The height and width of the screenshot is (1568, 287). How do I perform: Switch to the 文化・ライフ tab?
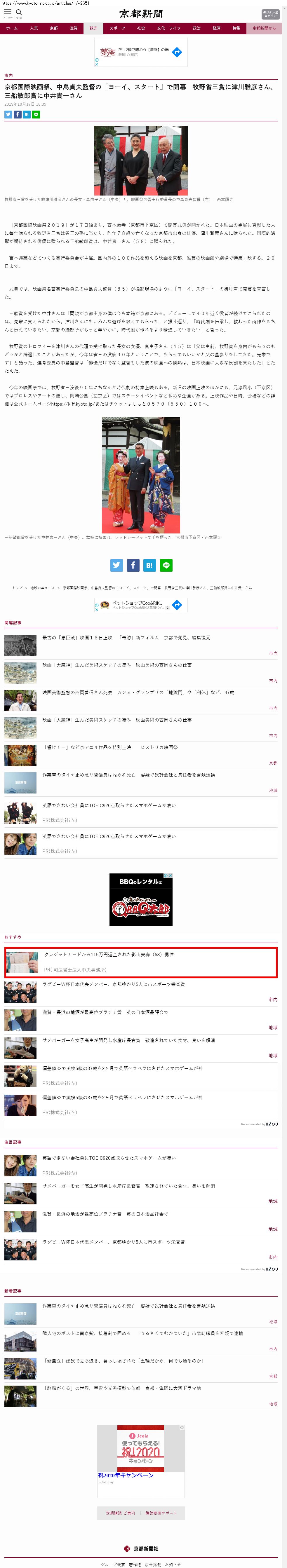pyautogui.click(x=168, y=28)
